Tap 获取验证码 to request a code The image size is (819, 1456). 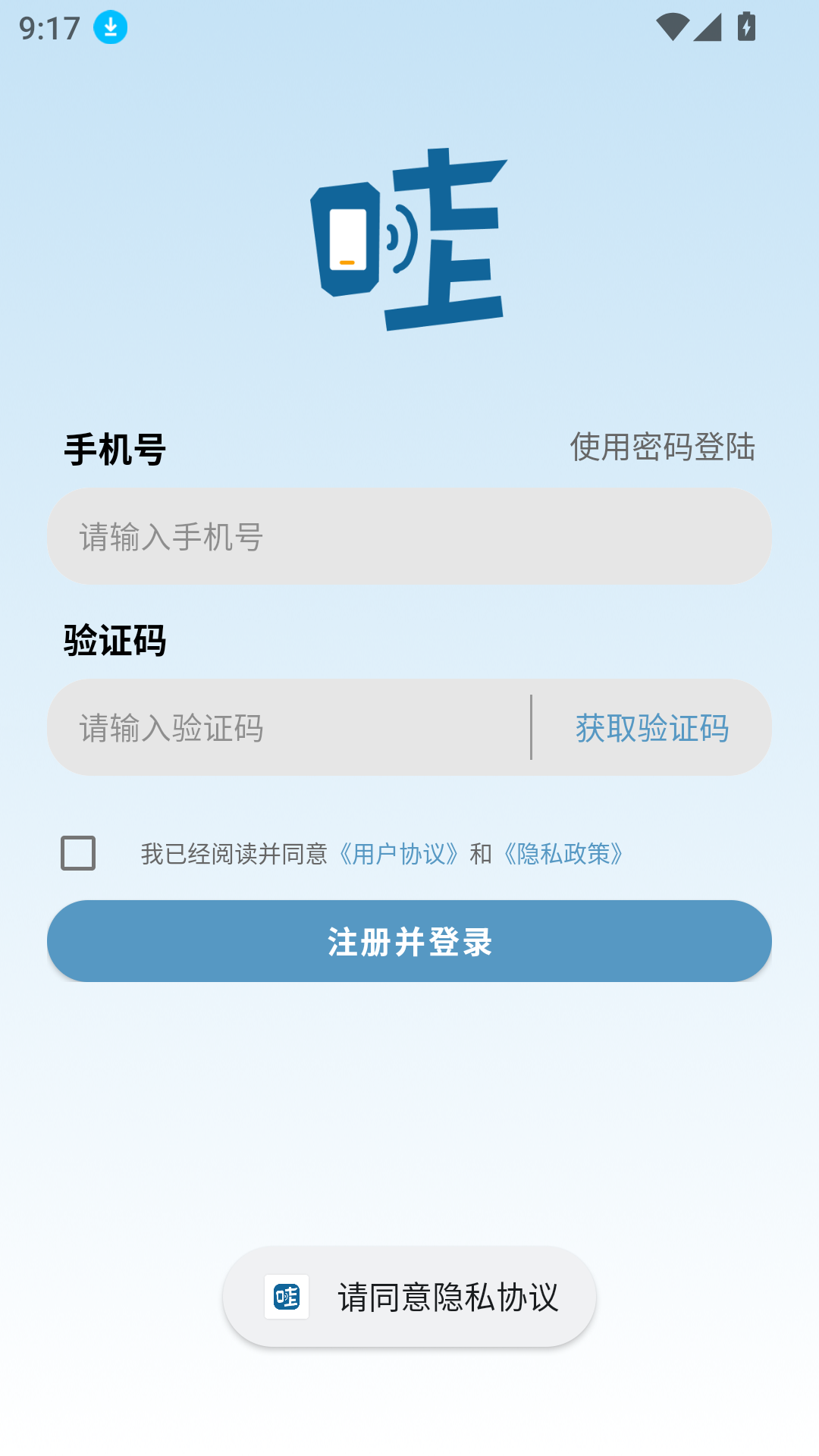651,726
